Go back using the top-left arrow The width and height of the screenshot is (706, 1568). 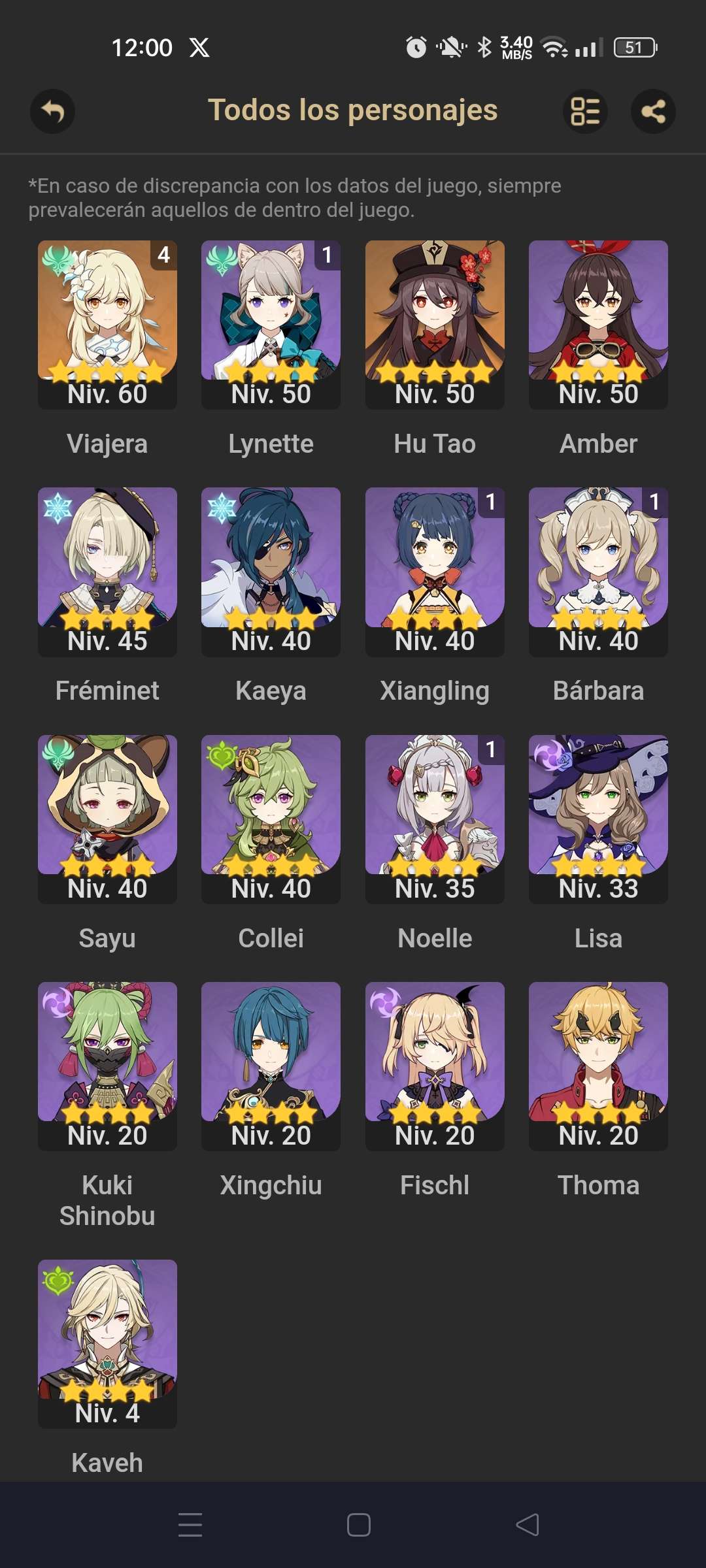coord(52,111)
